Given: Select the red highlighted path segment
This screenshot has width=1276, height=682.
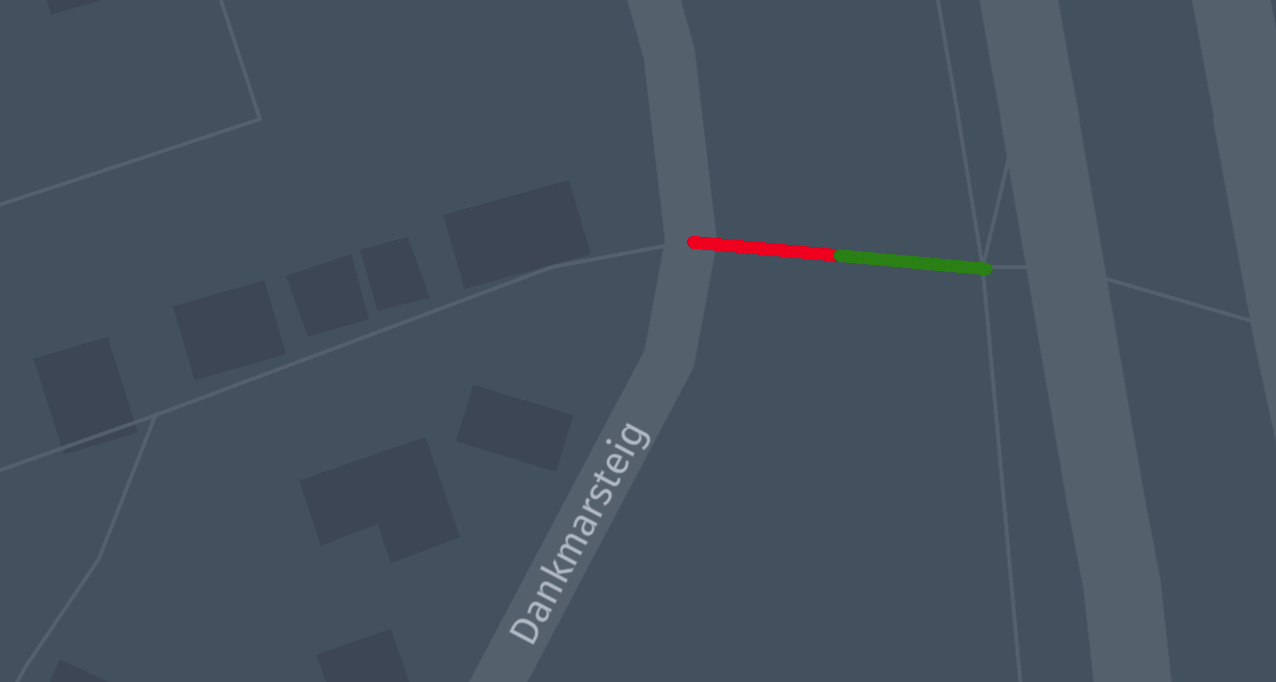Looking at the screenshot, I should pyautogui.click(x=764, y=249).
